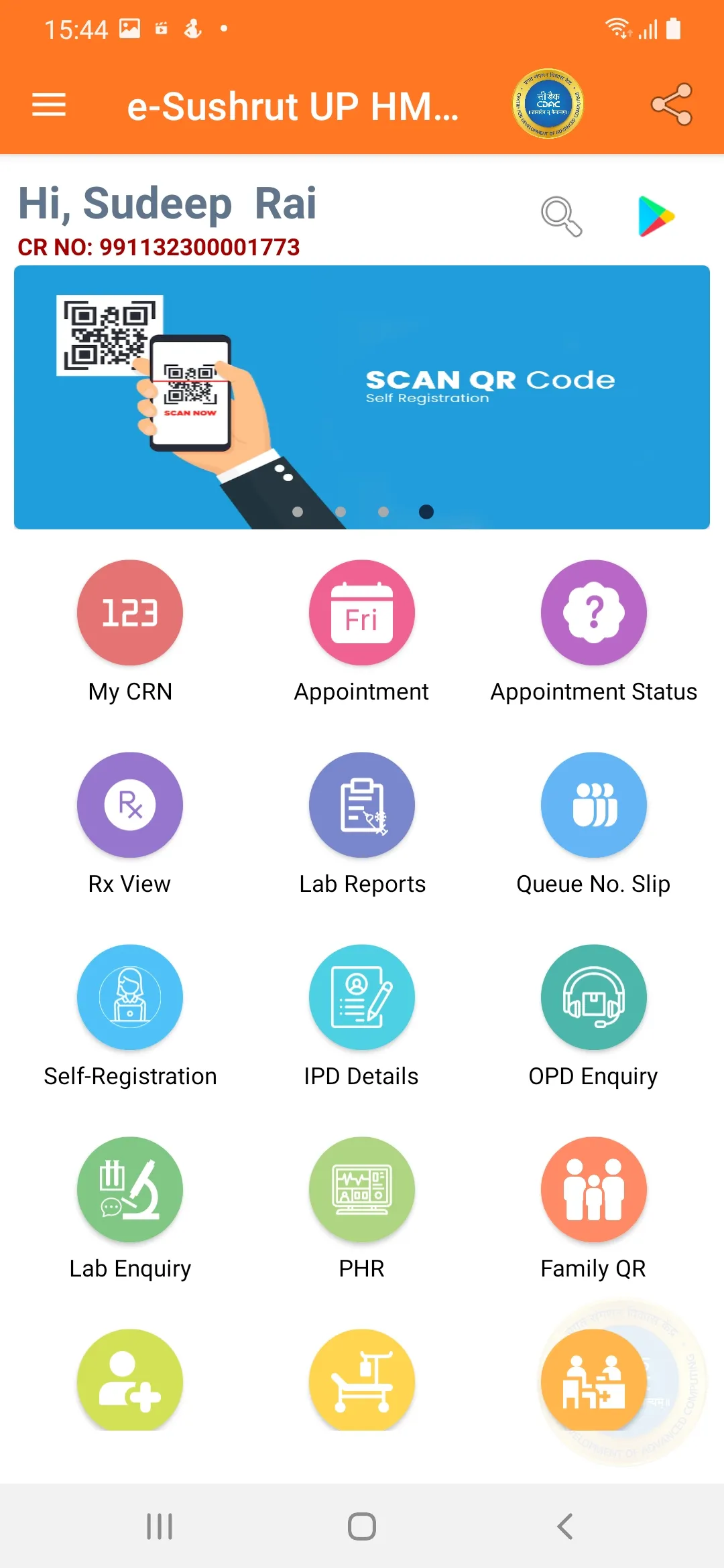Screen dimensions: 724x1568
Task: View Lab Reports
Action: pyautogui.click(x=361, y=805)
